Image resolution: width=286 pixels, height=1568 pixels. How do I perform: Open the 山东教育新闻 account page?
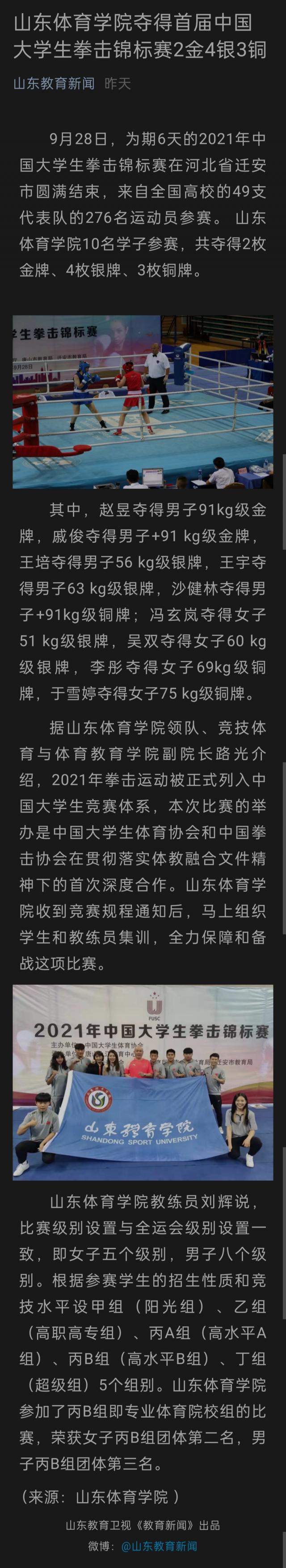54,83
